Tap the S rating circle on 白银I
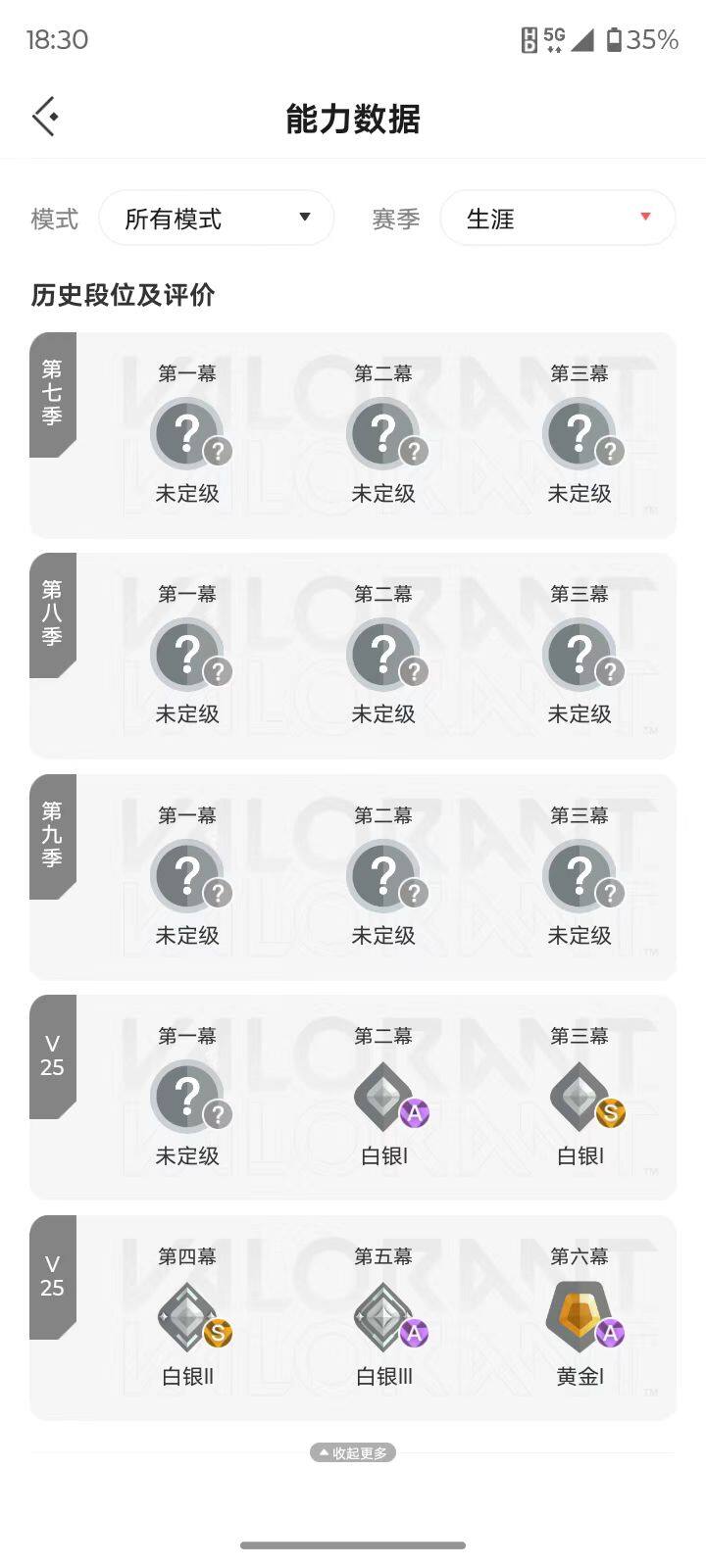This screenshot has height=1568, width=706. [608, 1113]
